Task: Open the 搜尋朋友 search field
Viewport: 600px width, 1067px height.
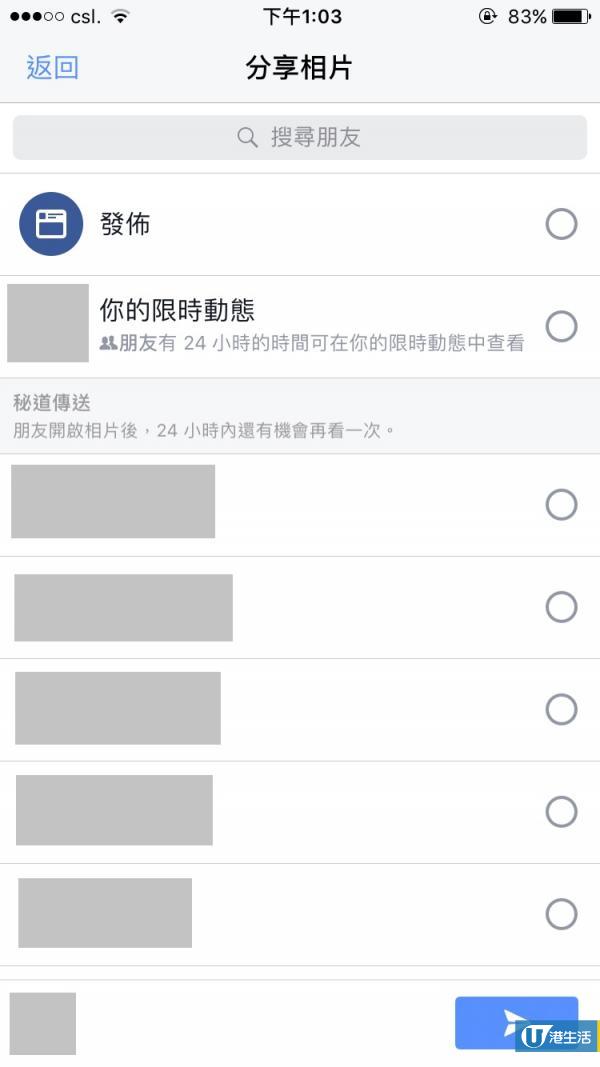Action: pyautogui.click(x=300, y=137)
